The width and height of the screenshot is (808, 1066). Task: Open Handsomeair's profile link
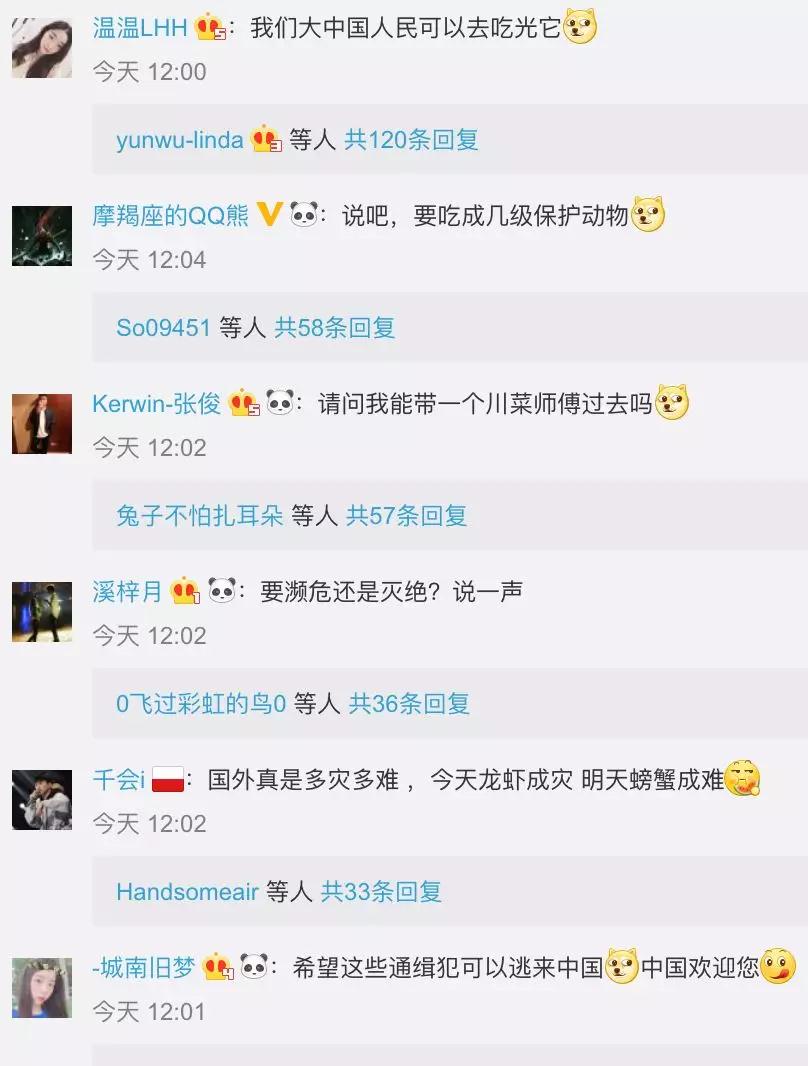click(x=187, y=892)
